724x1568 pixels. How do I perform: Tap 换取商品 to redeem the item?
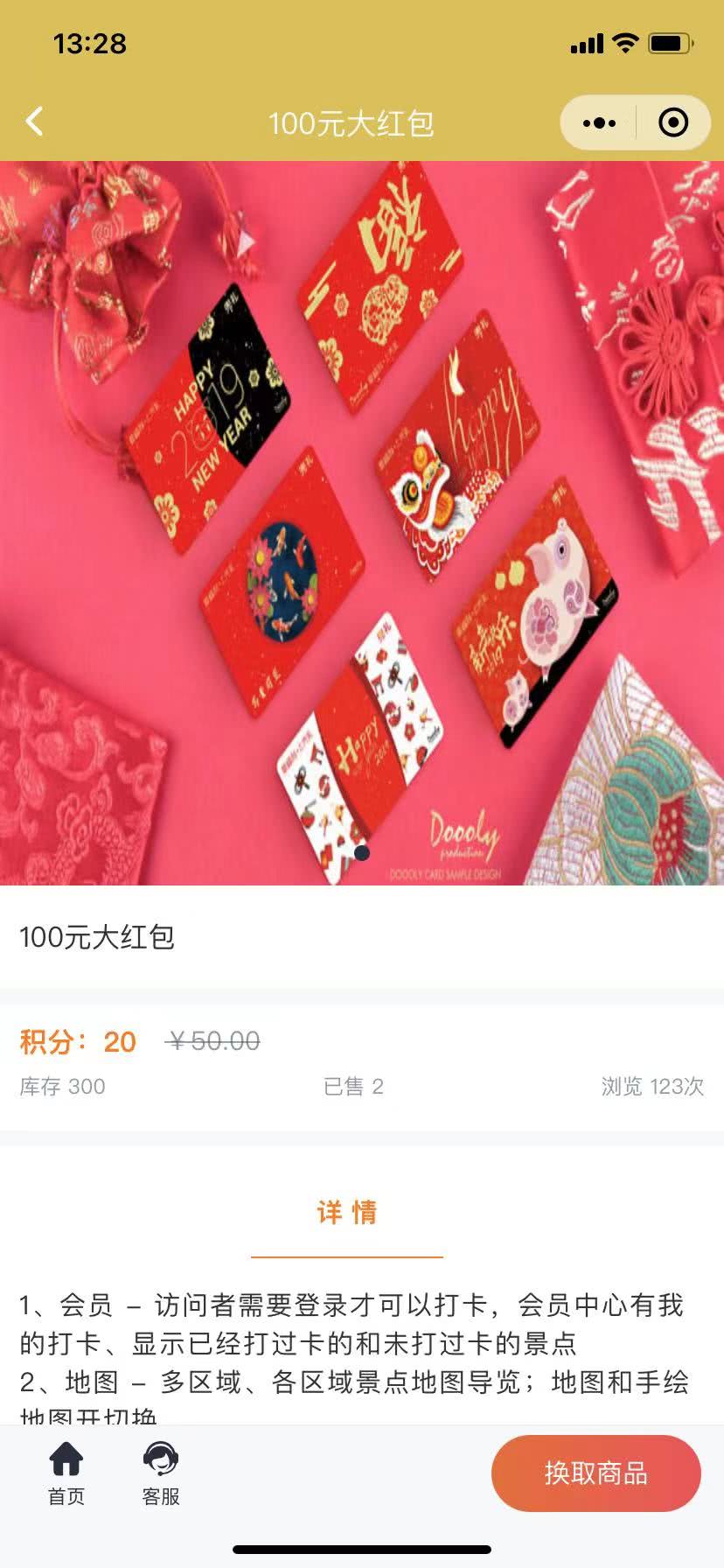(595, 1473)
